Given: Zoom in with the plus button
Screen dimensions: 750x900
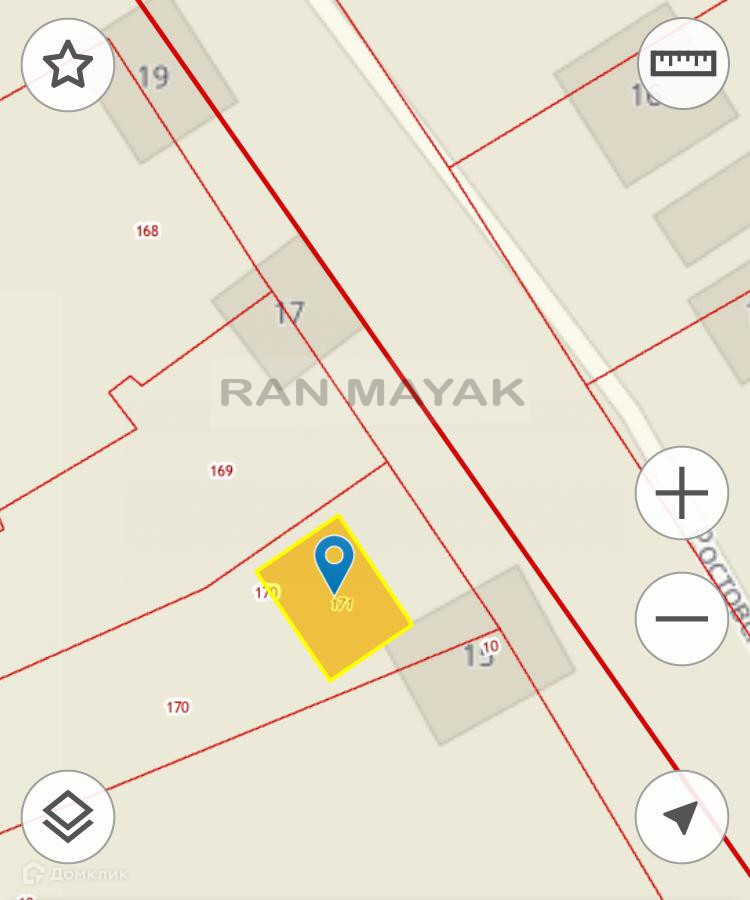Looking at the screenshot, I should (682, 493).
